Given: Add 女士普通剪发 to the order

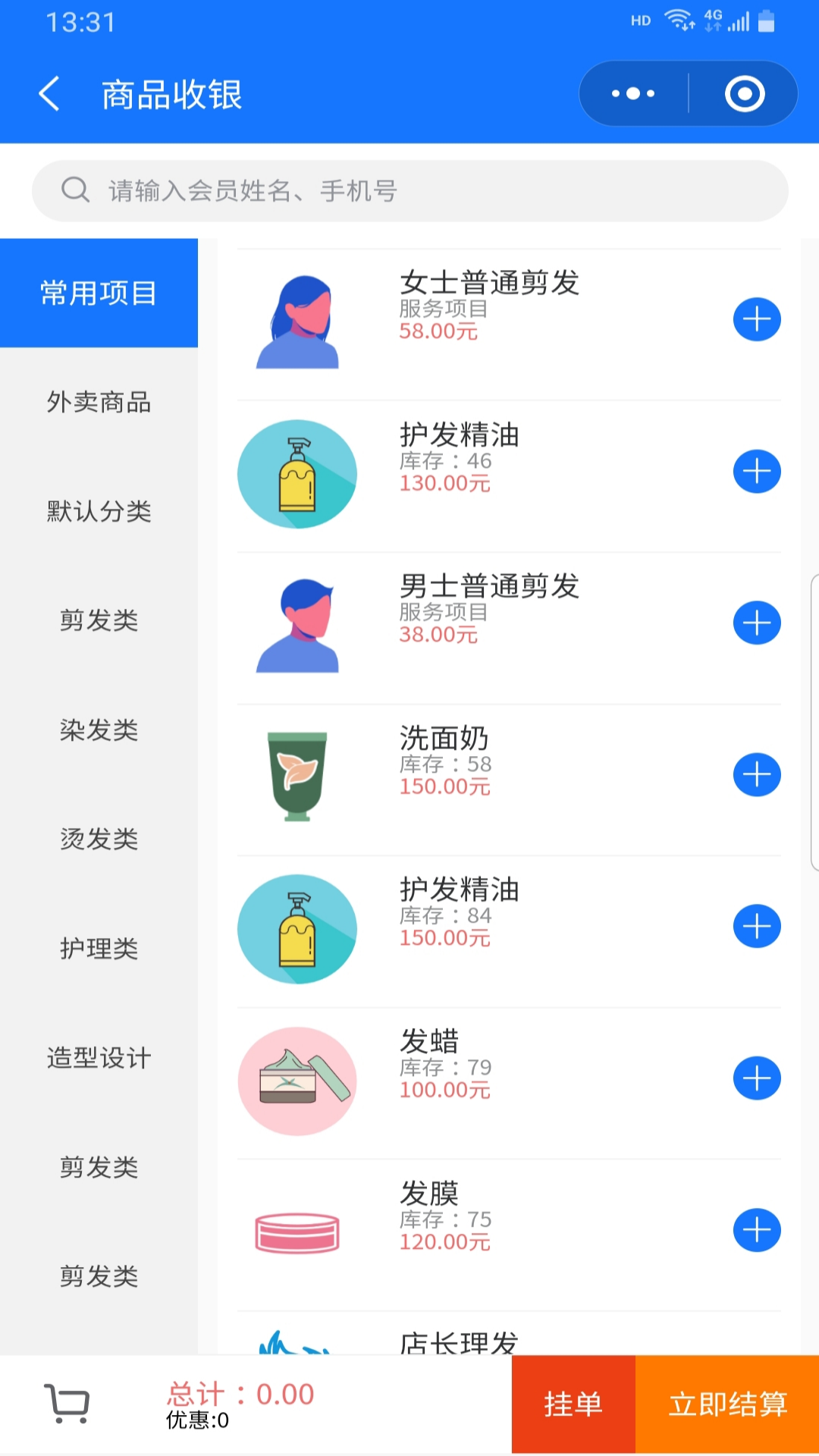Looking at the screenshot, I should (x=757, y=320).
